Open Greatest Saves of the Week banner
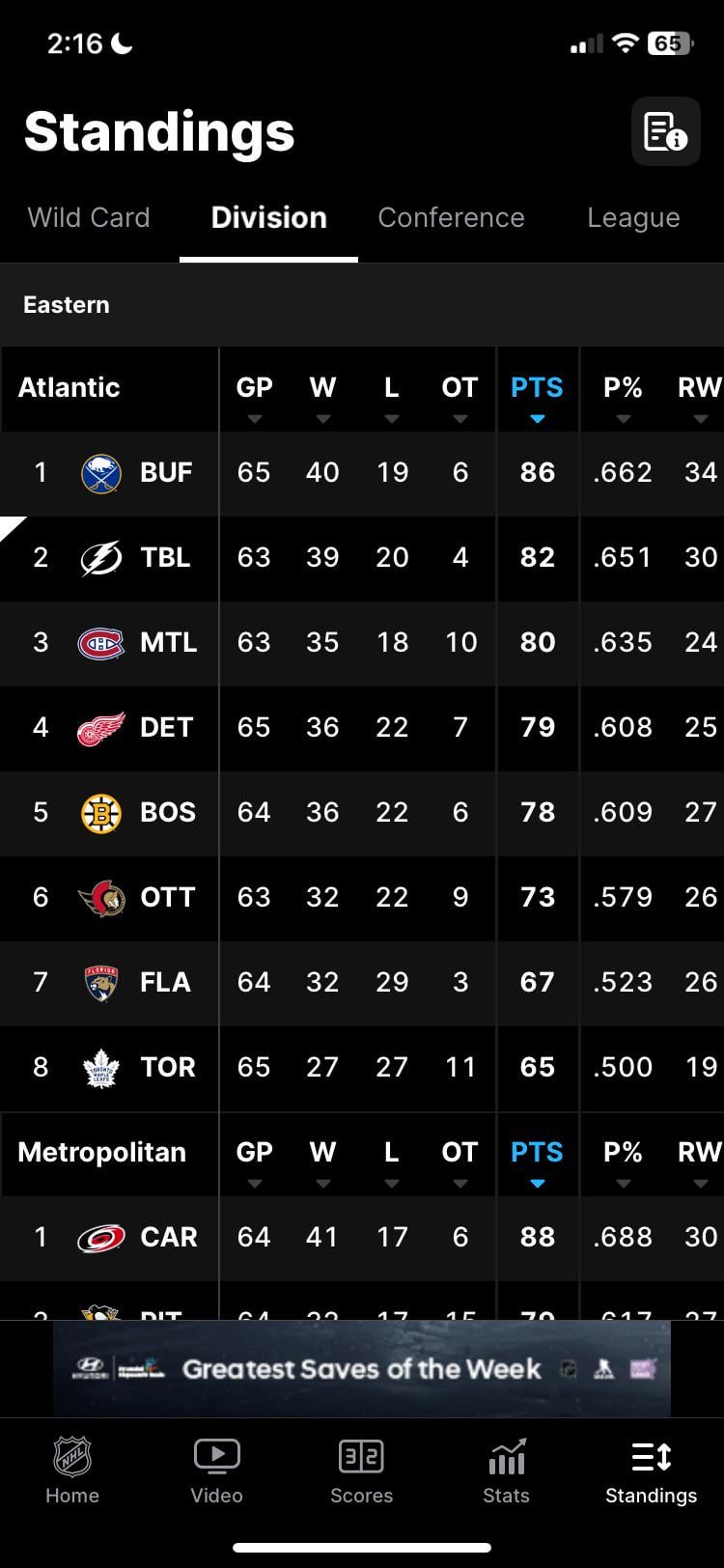This screenshot has height=1568, width=724. click(x=361, y=1368)
